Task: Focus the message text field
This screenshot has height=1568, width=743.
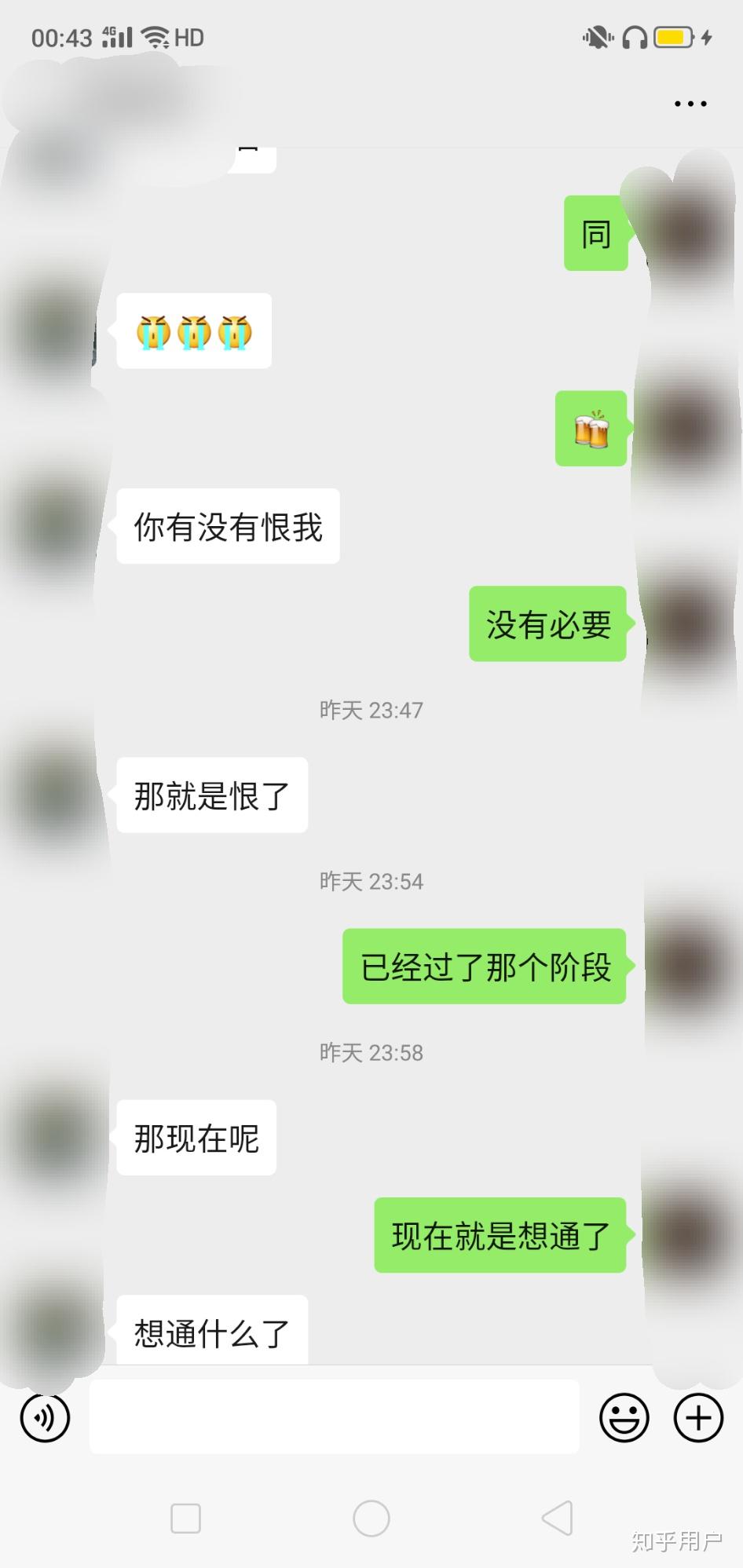Action: pos(334,1417)
